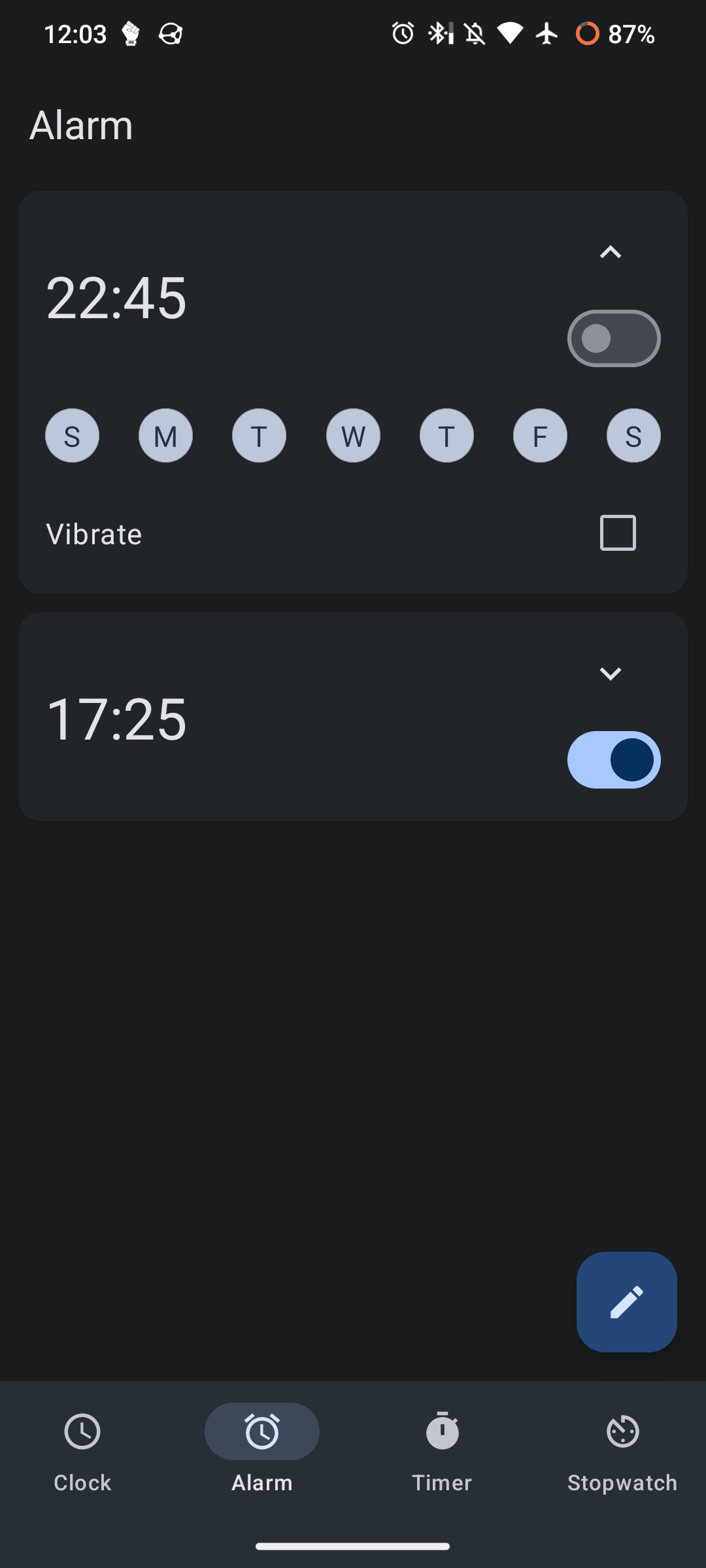Screen dimensions: 706x1568
Task: Enable the 22:45 alarm switch
Action: tap(614, 338)
